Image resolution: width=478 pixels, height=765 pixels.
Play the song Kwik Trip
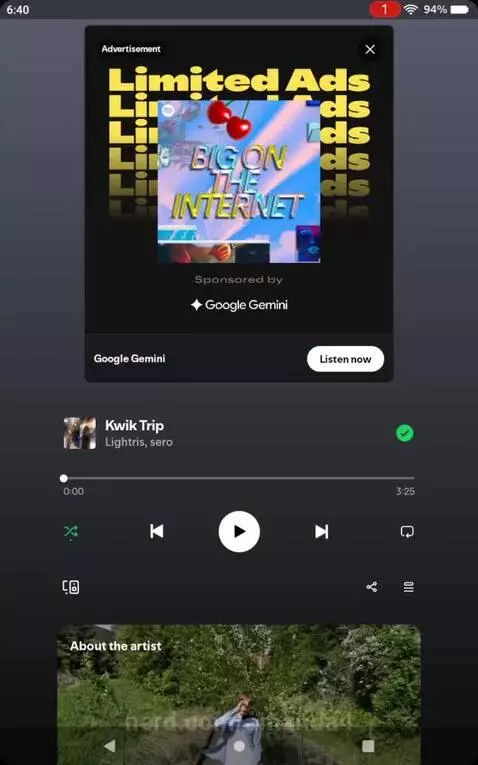pyautogui.click(x=239, y=531)
